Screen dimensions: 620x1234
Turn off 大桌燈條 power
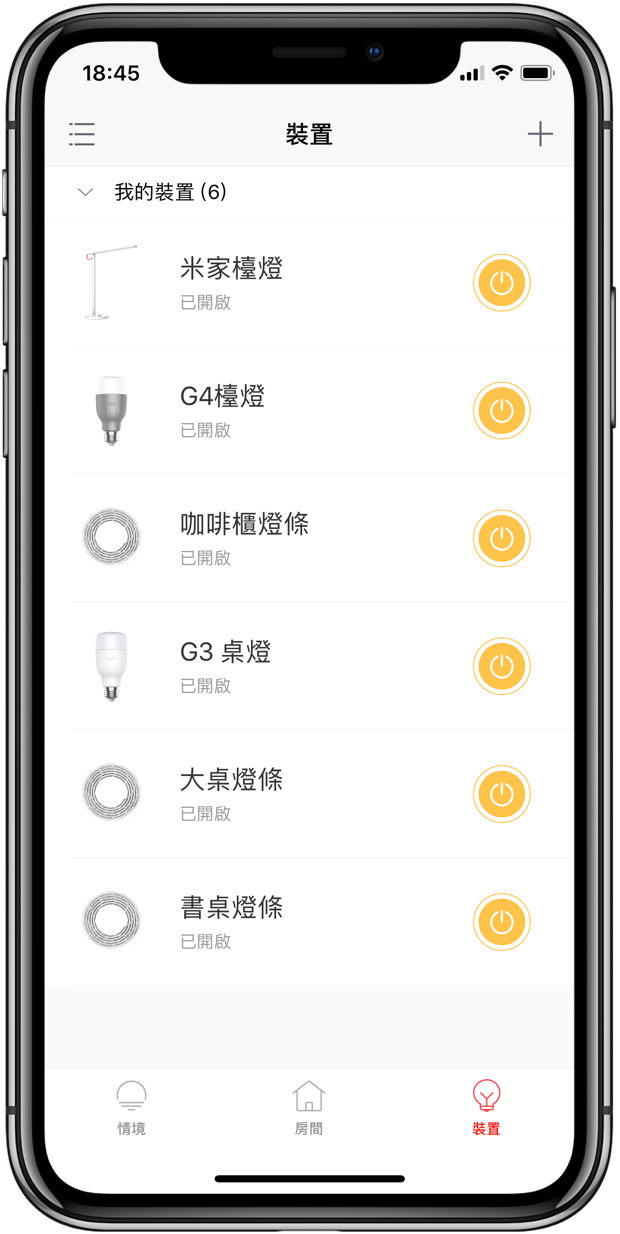501,794
